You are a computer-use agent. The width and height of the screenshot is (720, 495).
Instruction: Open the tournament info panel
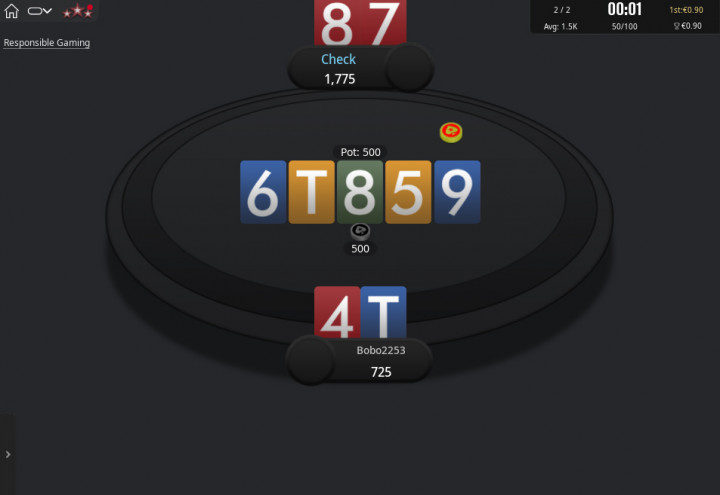(624, 16)
